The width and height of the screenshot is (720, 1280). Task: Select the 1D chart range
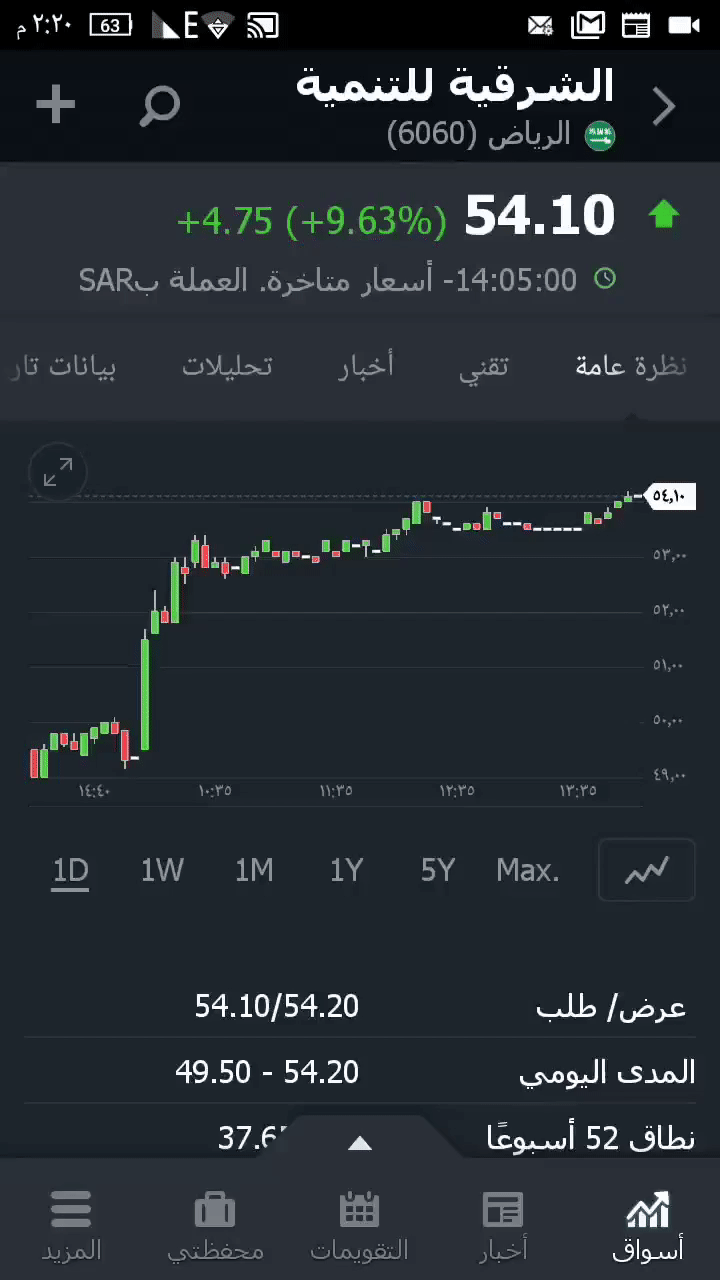(x=70, y=871)
